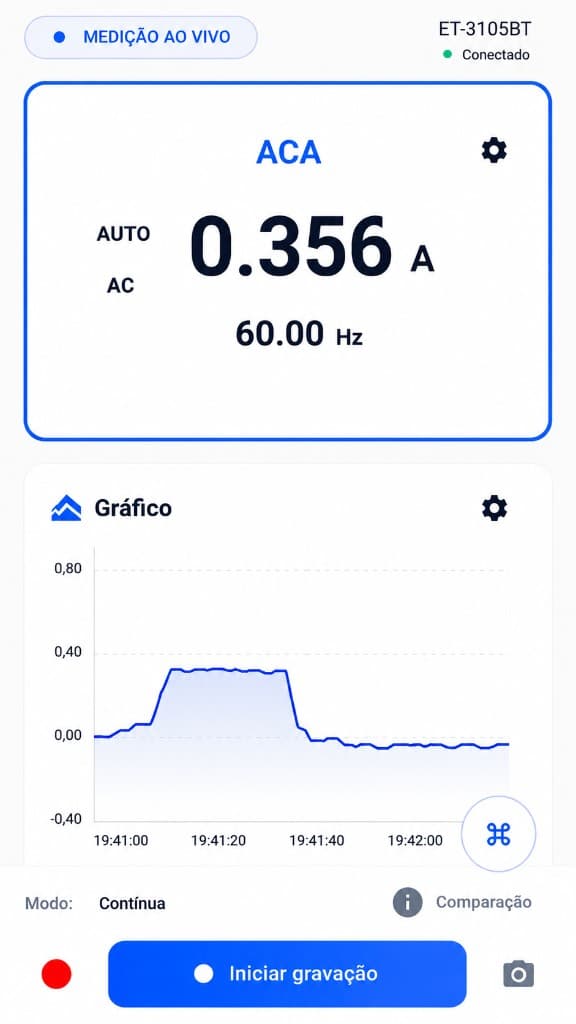This screenshot has width=576, height=1024.
Task: Change the Contínua recording mode
Action: pos(132,904)
